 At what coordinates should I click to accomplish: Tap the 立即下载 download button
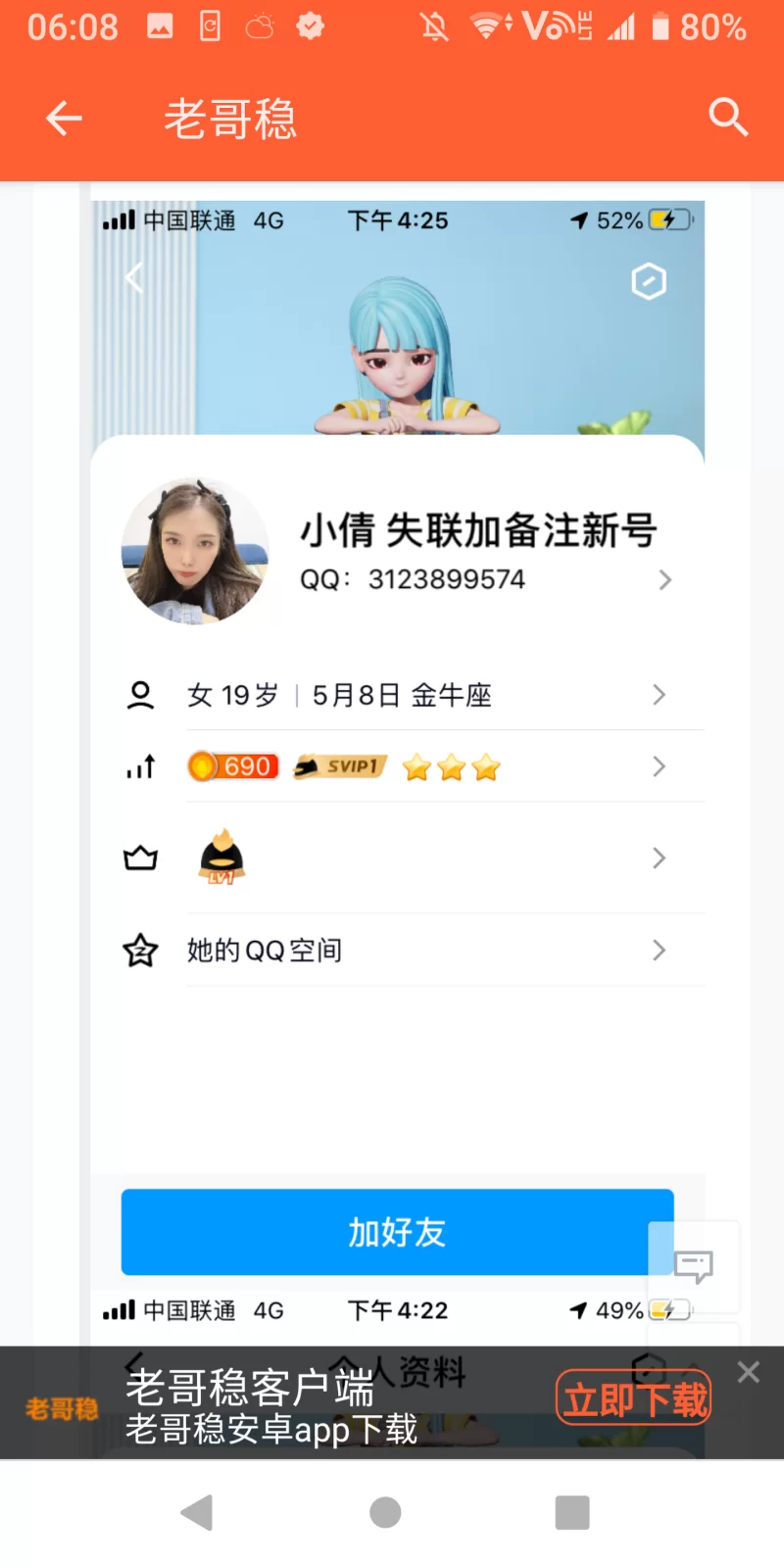click(633, 1398)
